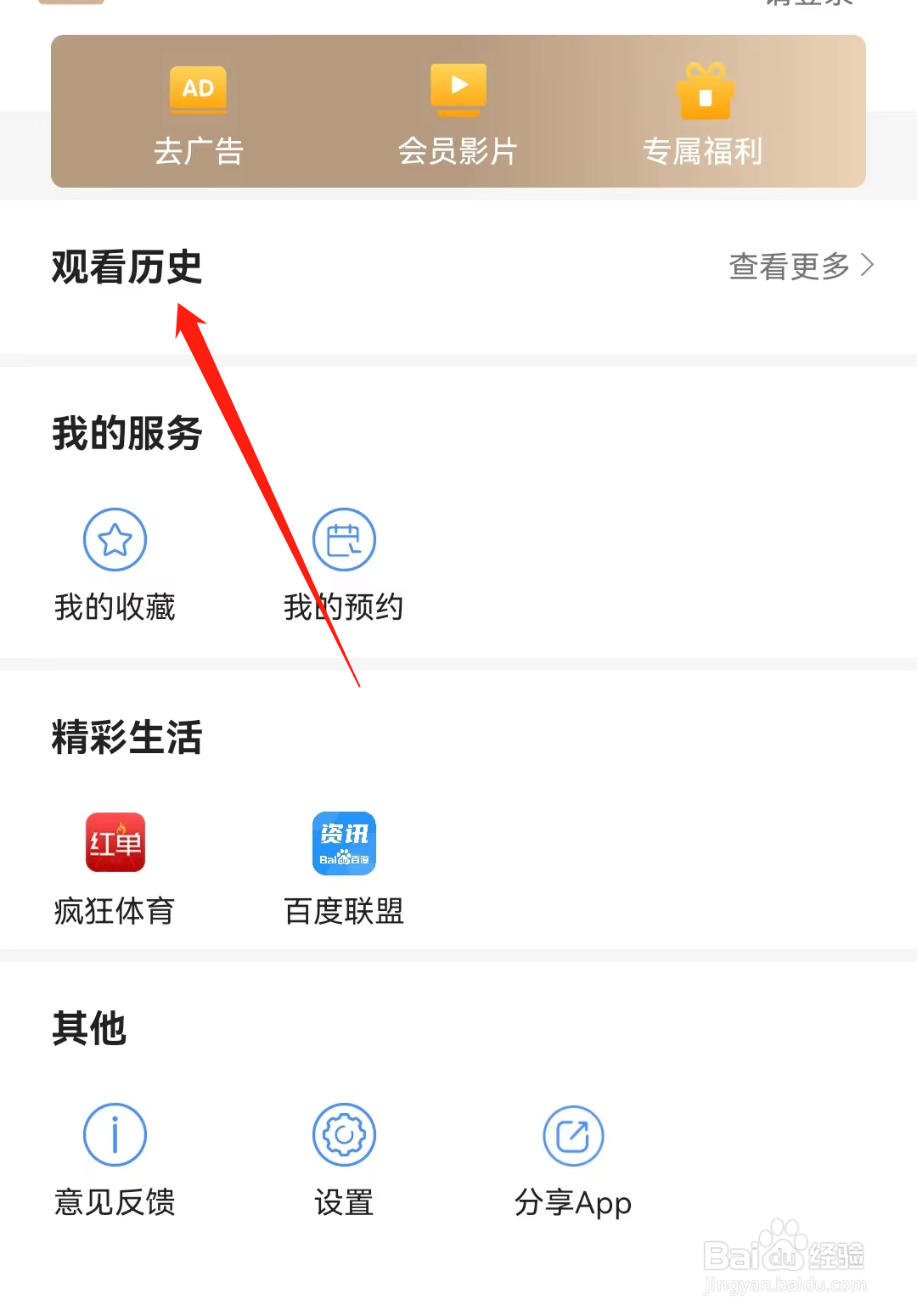Open the 设置 settings gear icon
Image resolution: width=917 pixels, height=1316 pixels.
(343, 1134)
